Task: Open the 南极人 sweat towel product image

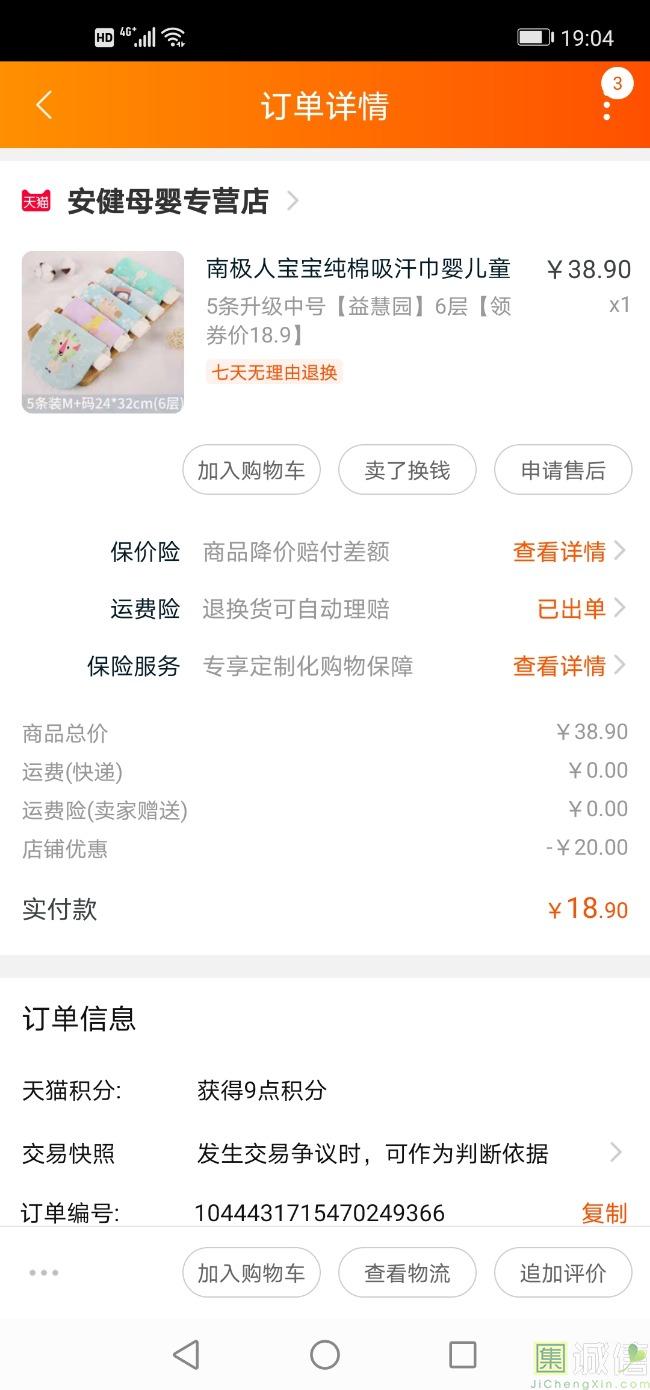Action: (103, 332)
